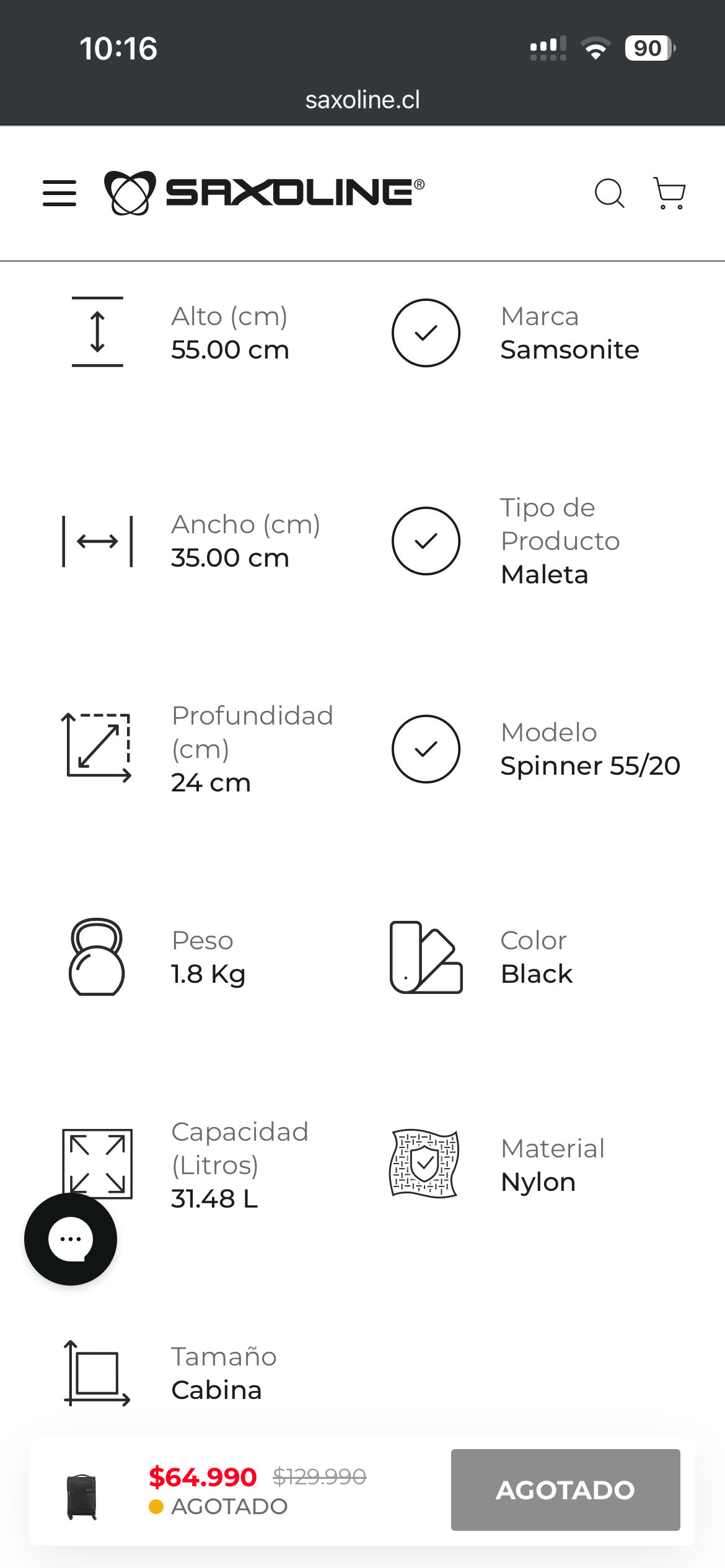The width and height of the screenshot is (725, 1568).
Task: Click the yellow AGOTADO status dot
Action: point(157,1507)
